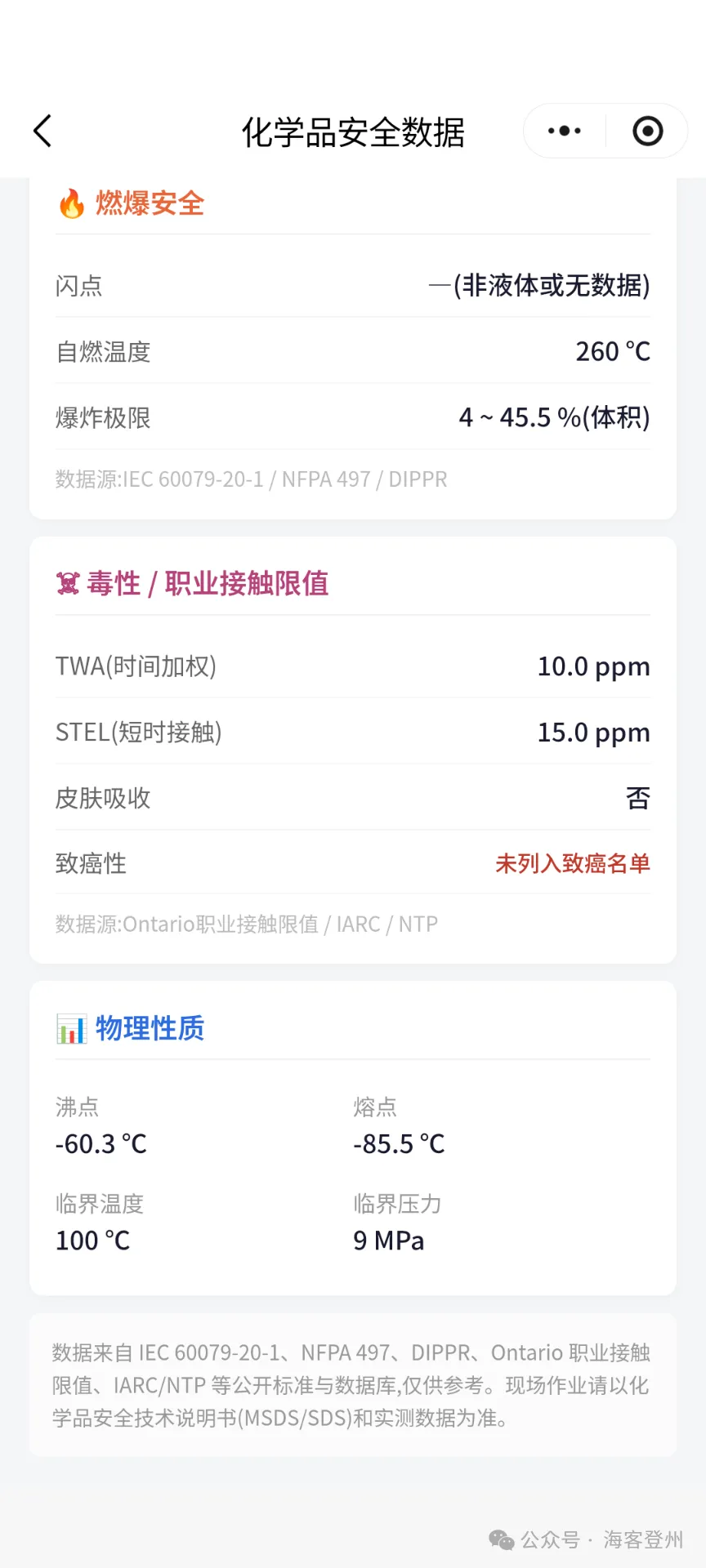Go back using the top-left arrow
Screen dimensions: 706x1568
coord(42,131)
